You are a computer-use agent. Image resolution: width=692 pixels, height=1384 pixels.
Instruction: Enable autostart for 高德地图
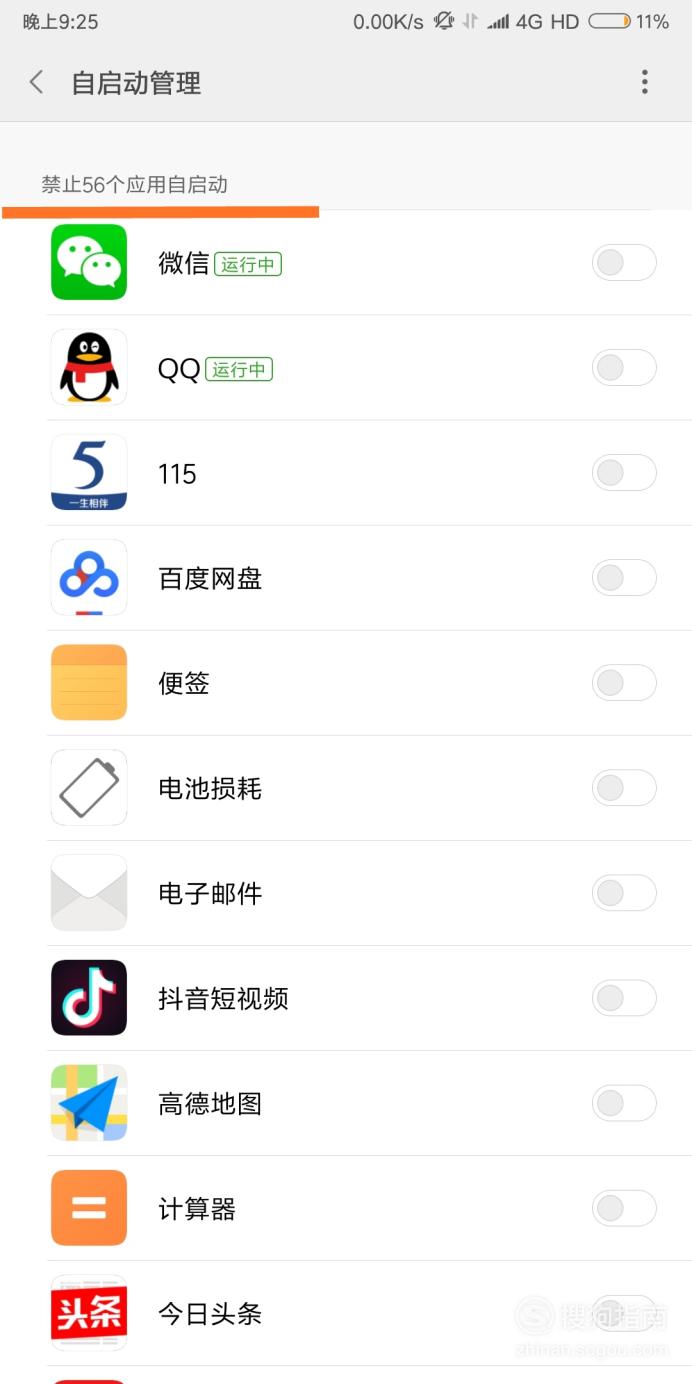[x=624, y=1103]
